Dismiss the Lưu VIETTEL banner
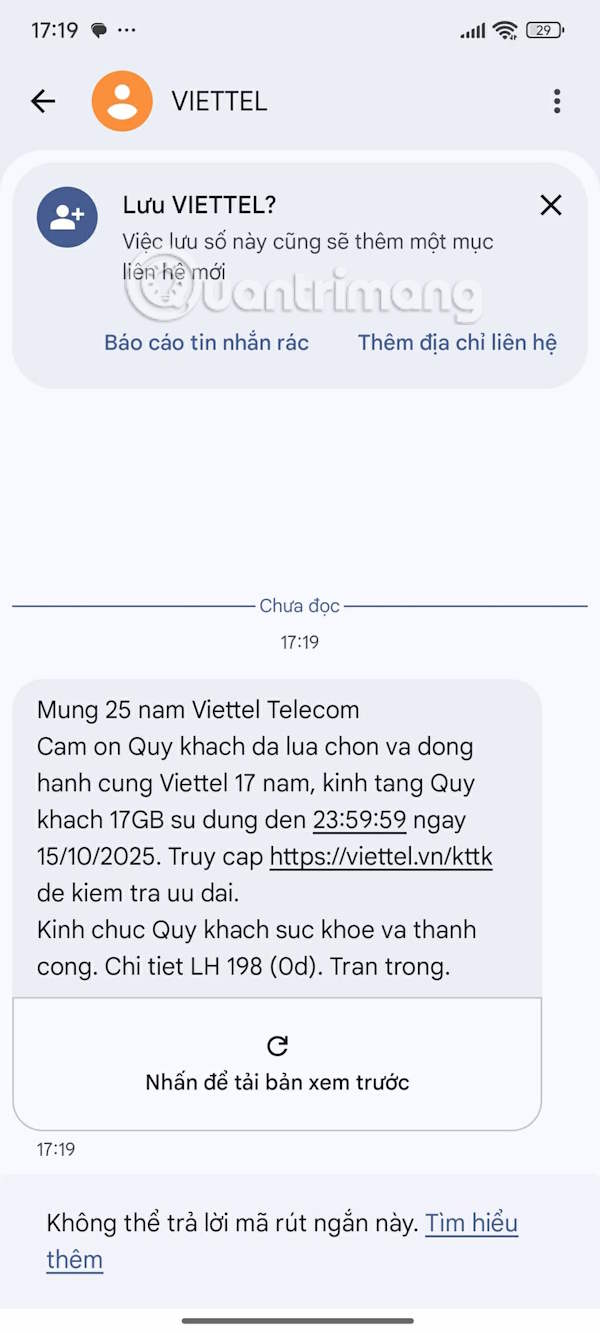The height and width of the screenshot is (1333, 600). point(551,206)
